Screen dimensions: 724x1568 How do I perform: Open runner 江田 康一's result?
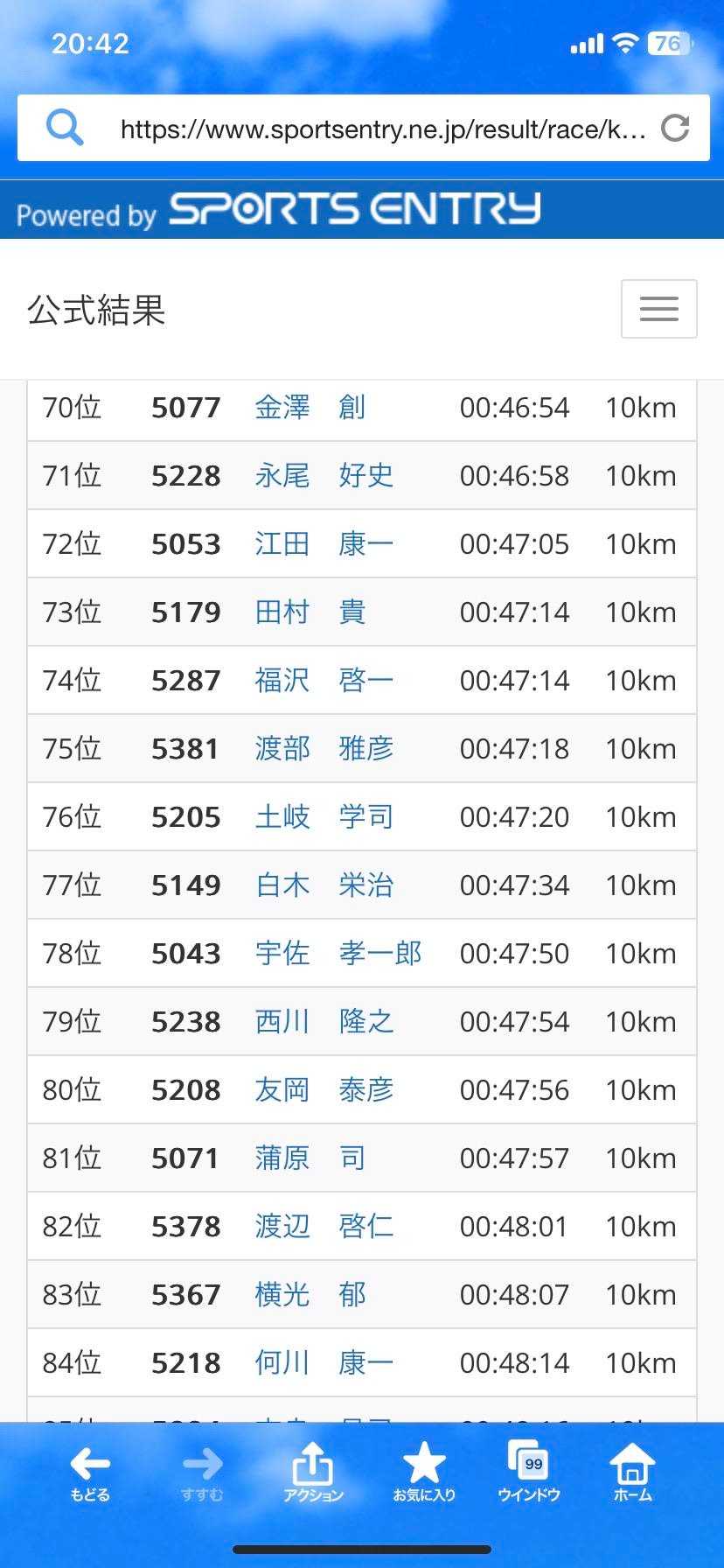pyautogui.click(x=324, y=544)
